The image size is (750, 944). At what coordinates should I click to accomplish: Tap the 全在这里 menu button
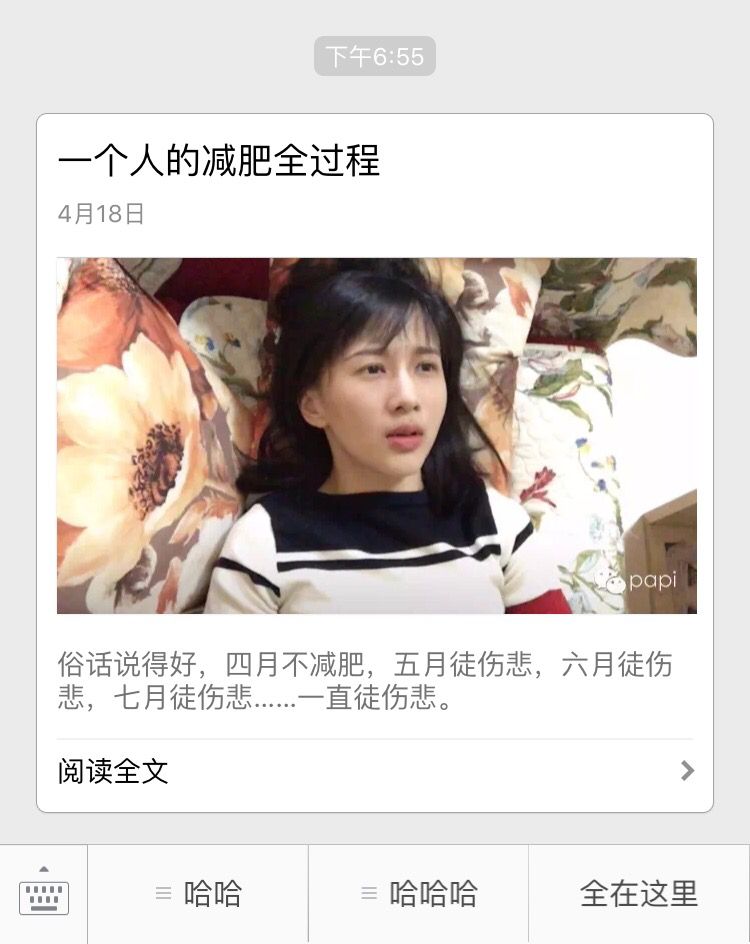(638, 893)
